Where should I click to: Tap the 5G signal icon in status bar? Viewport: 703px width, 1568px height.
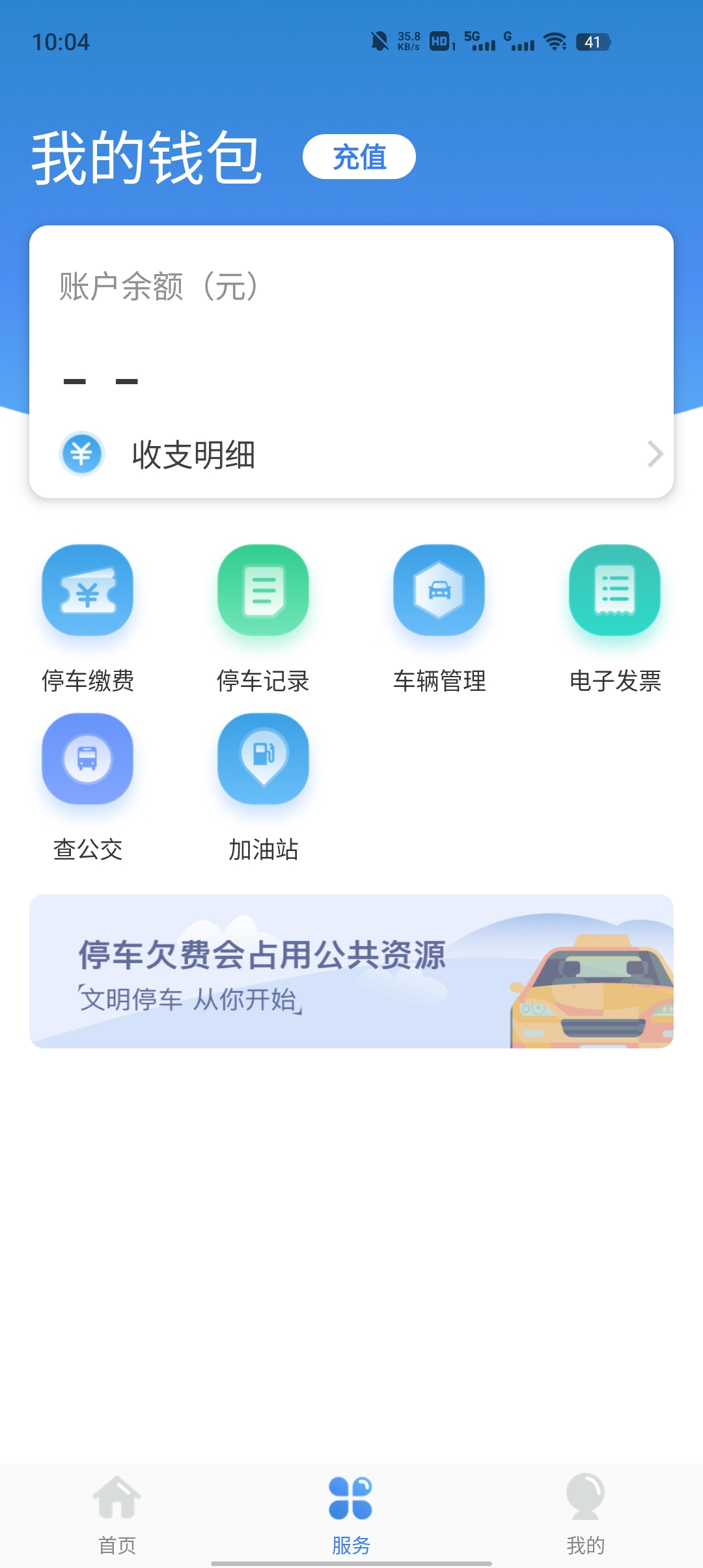[x=480, y=41]
